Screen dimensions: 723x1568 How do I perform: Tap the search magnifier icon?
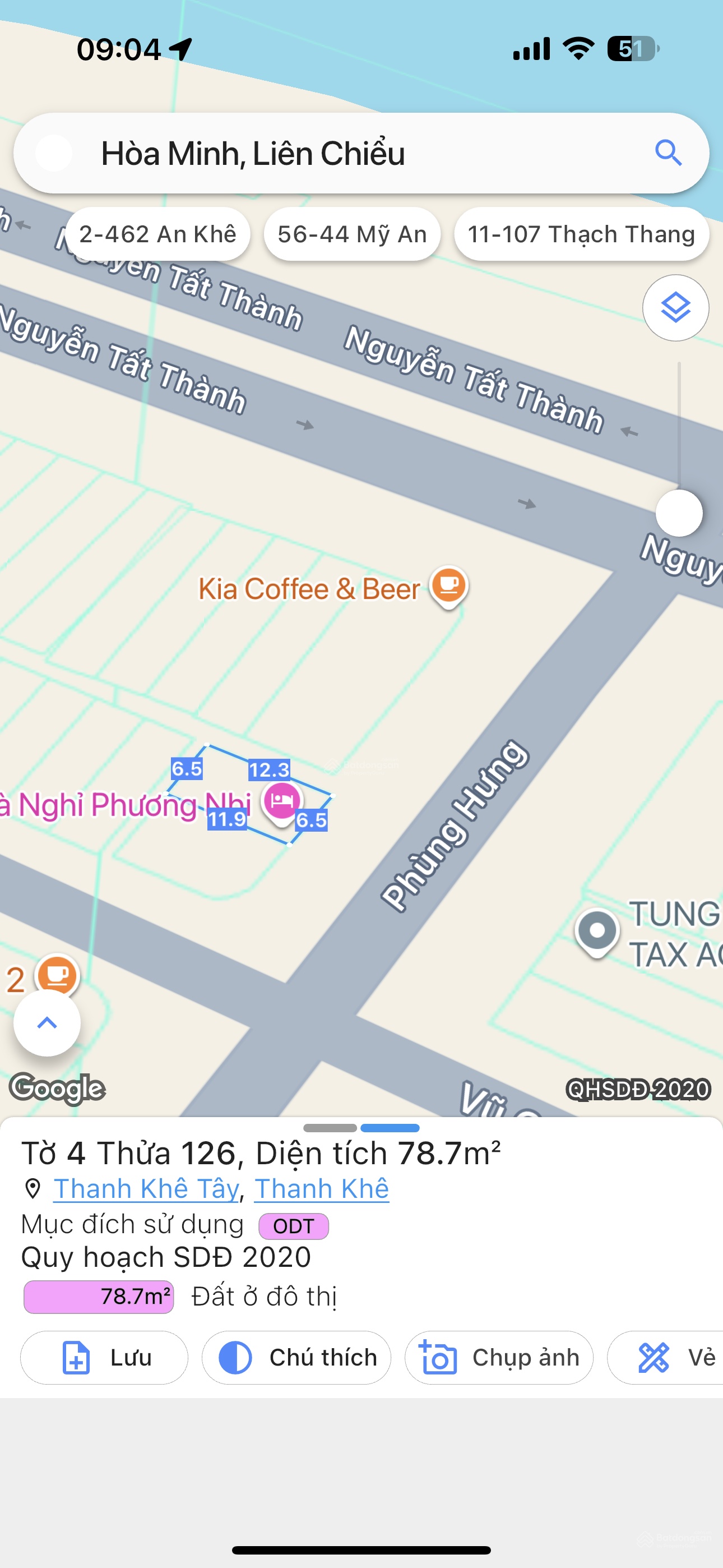668,153
